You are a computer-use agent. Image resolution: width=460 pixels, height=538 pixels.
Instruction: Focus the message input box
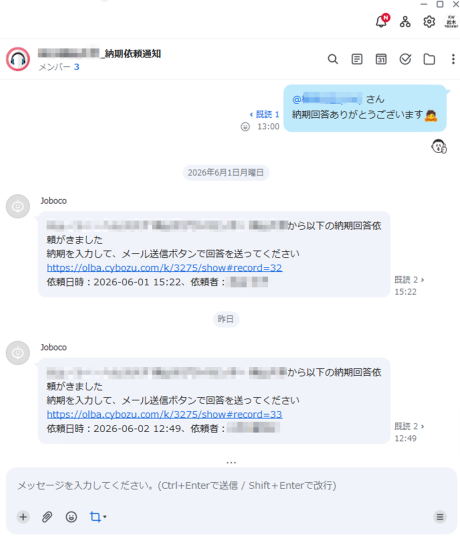231,485
